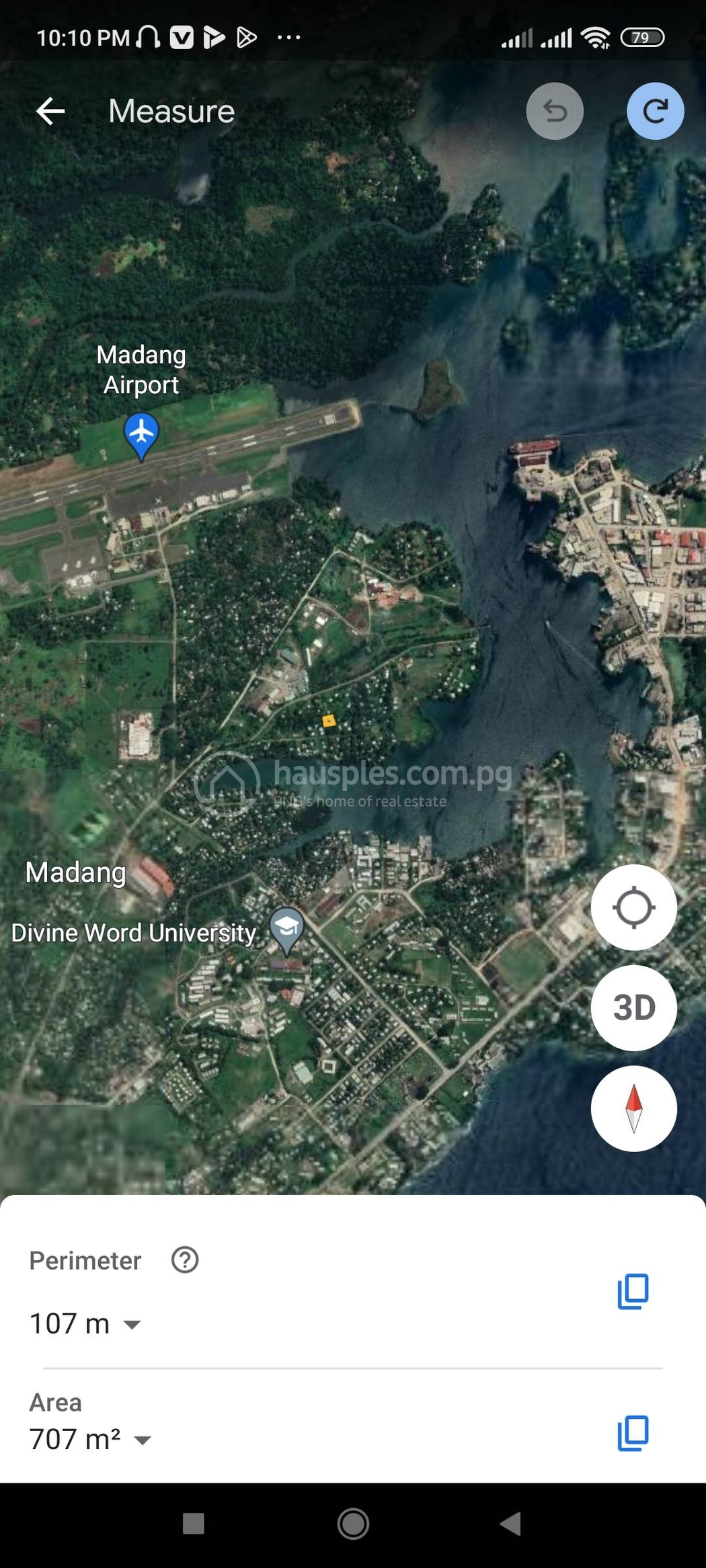Tap the redo measurement icon
Screen dimensions: 706x1568
[x=655, y=110]
